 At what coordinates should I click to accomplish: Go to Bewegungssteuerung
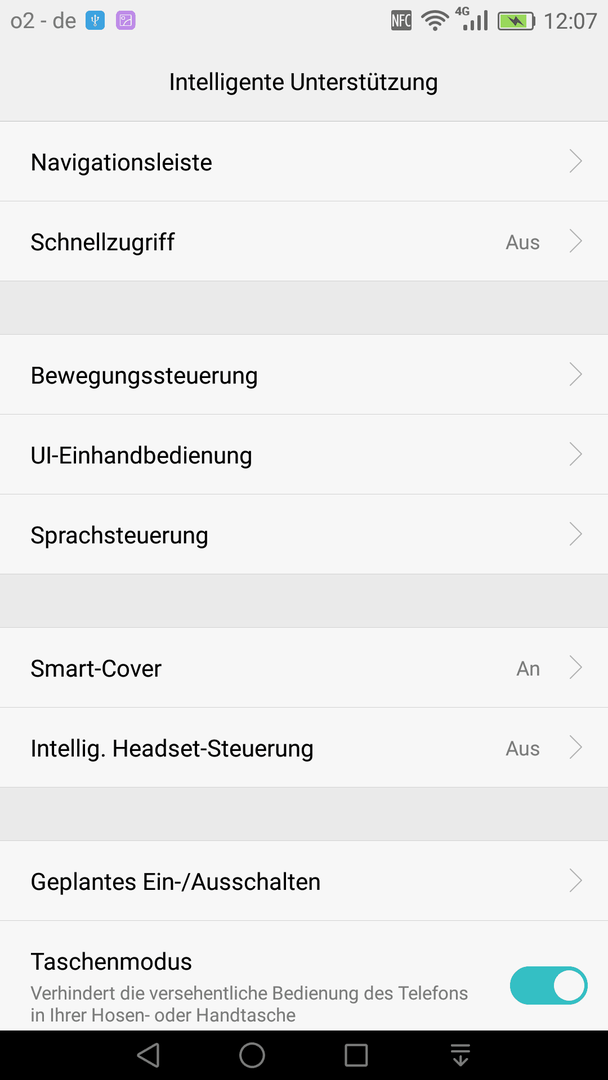tap(304, 375)
